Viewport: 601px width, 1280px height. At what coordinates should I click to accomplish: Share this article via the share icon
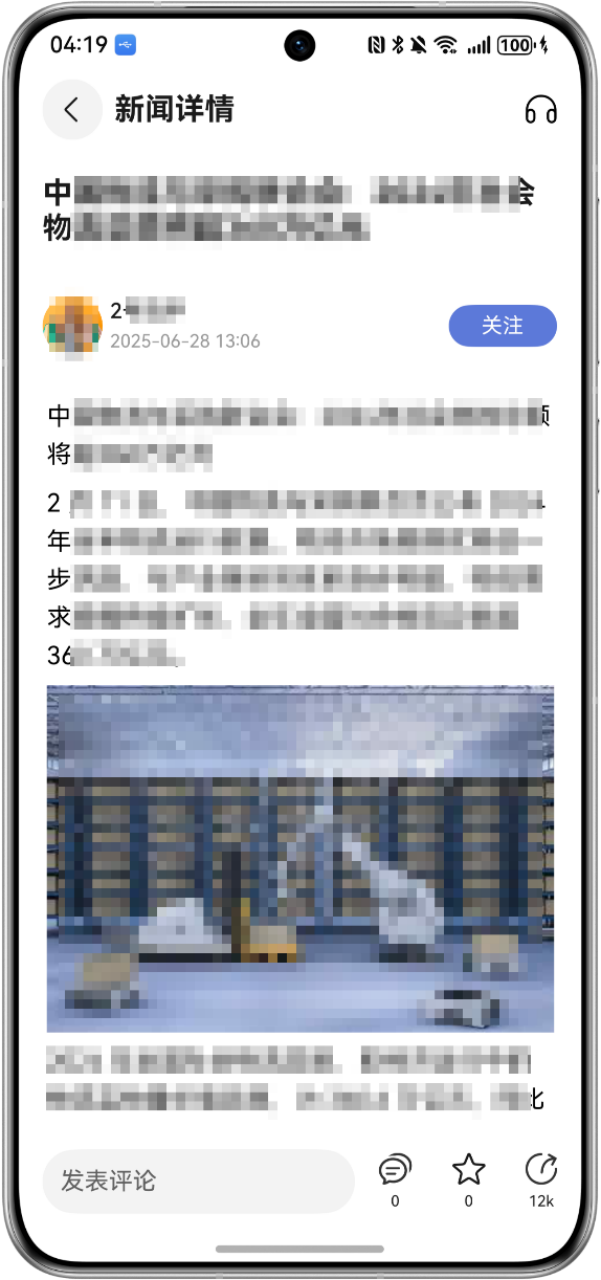[541, 1170]
